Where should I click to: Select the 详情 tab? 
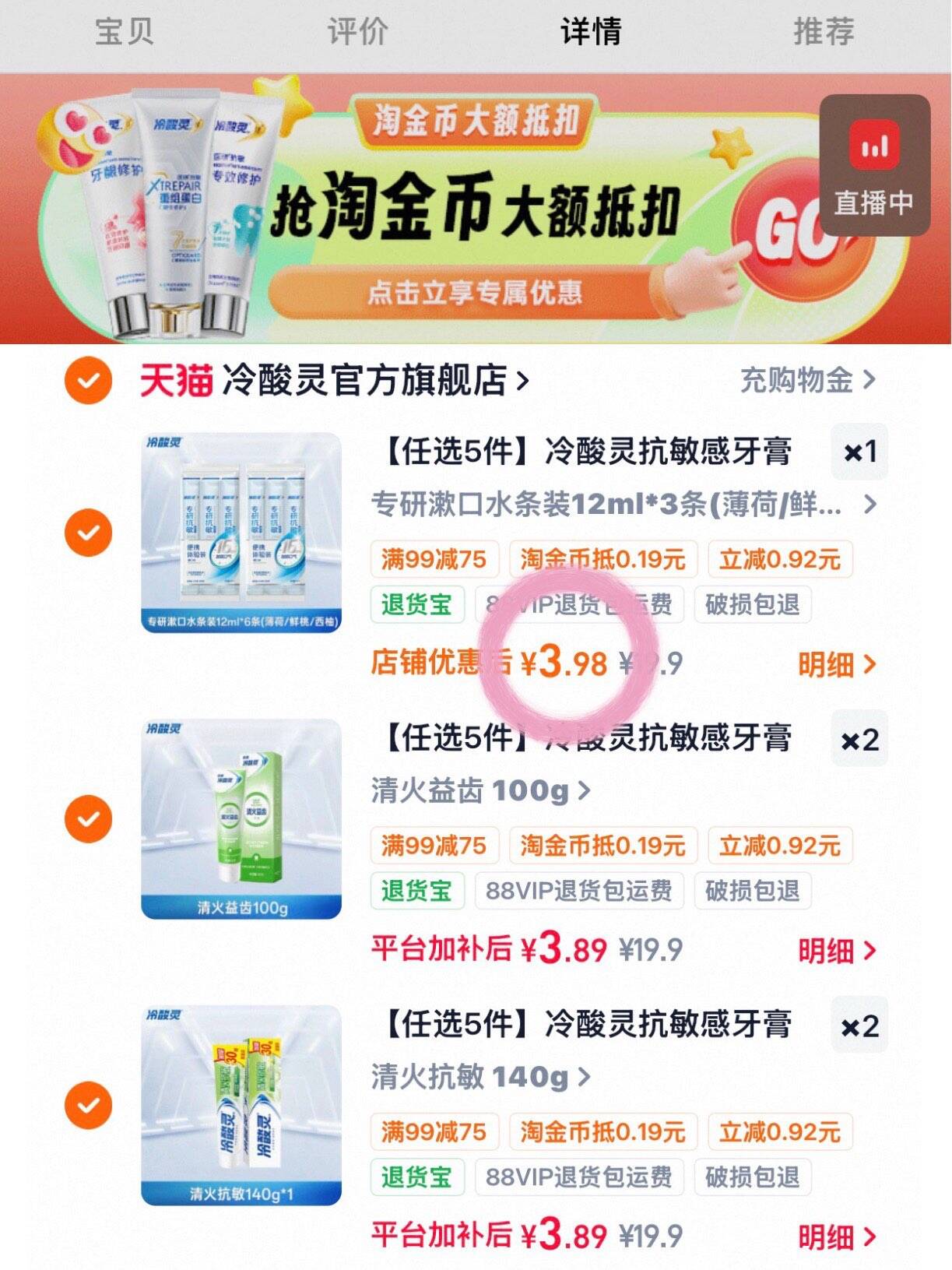591,32
